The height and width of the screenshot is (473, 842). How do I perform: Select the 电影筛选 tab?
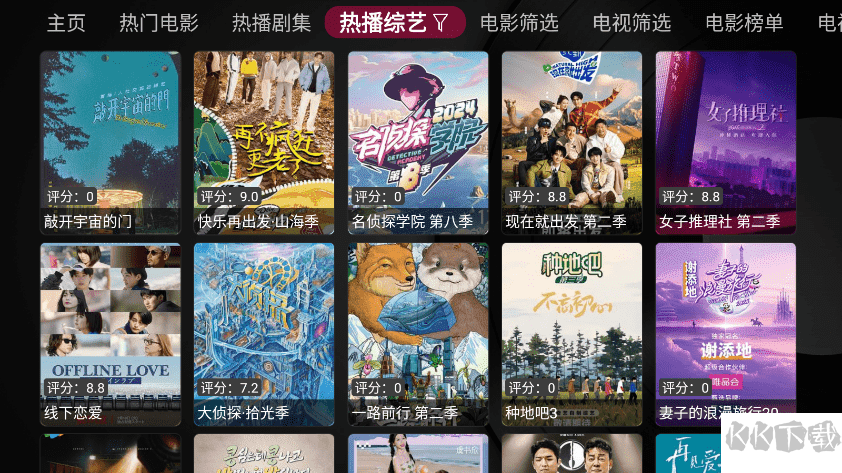point(519,23)
